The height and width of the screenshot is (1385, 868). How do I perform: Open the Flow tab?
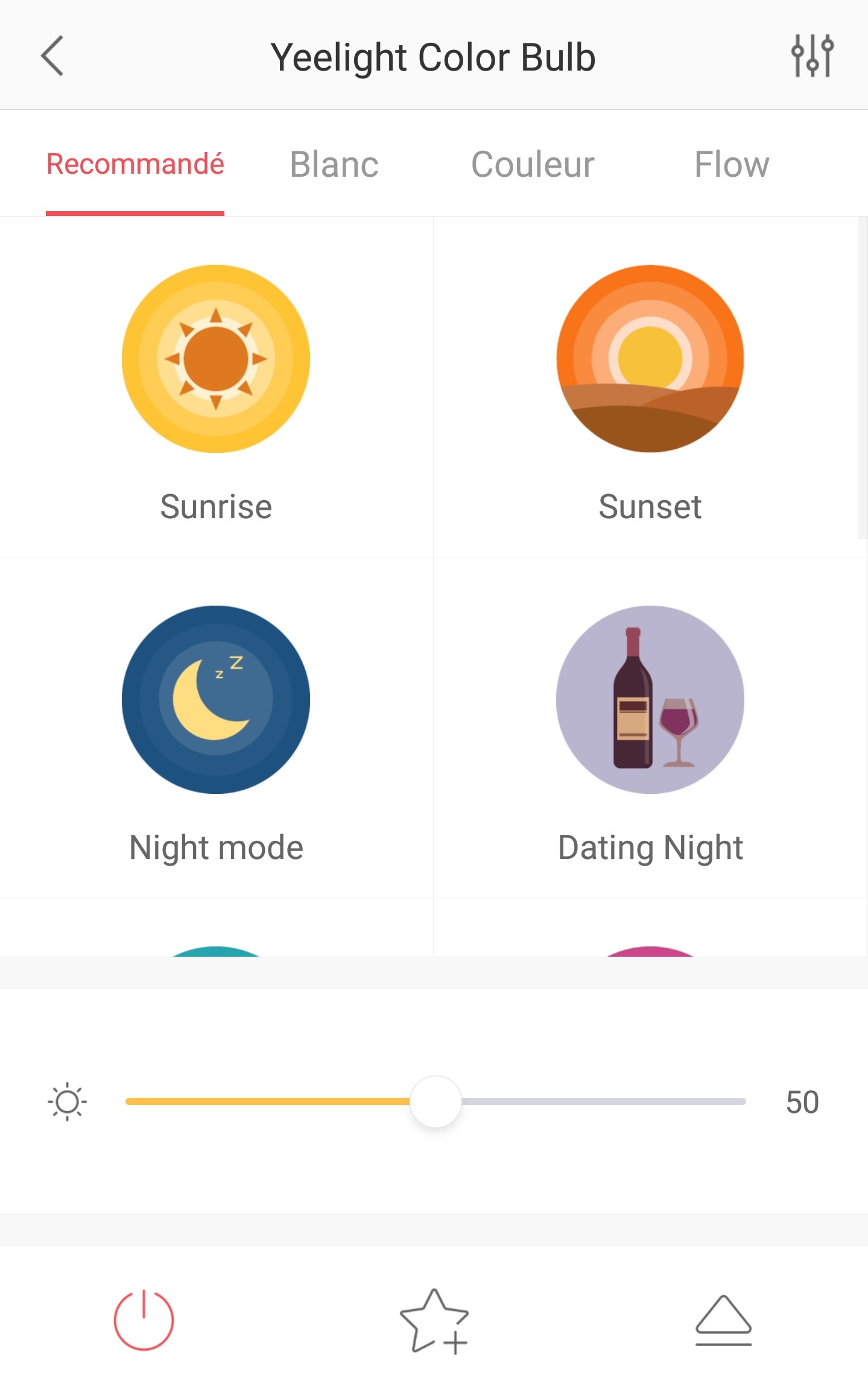pyautogui.click(x=731, y=165)
